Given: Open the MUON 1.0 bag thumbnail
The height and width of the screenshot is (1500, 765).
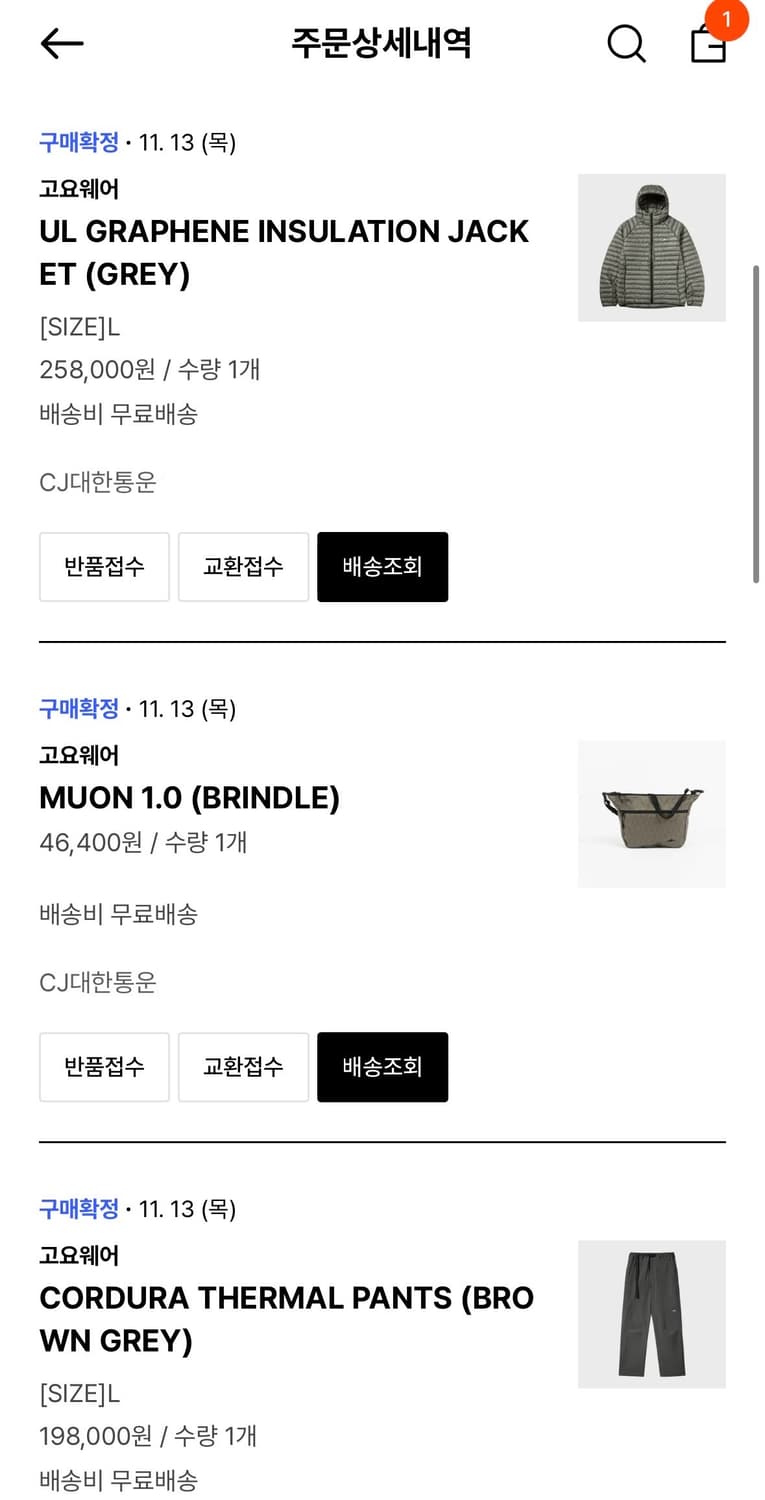Looking at the screenshot, I should click(651, 813).
